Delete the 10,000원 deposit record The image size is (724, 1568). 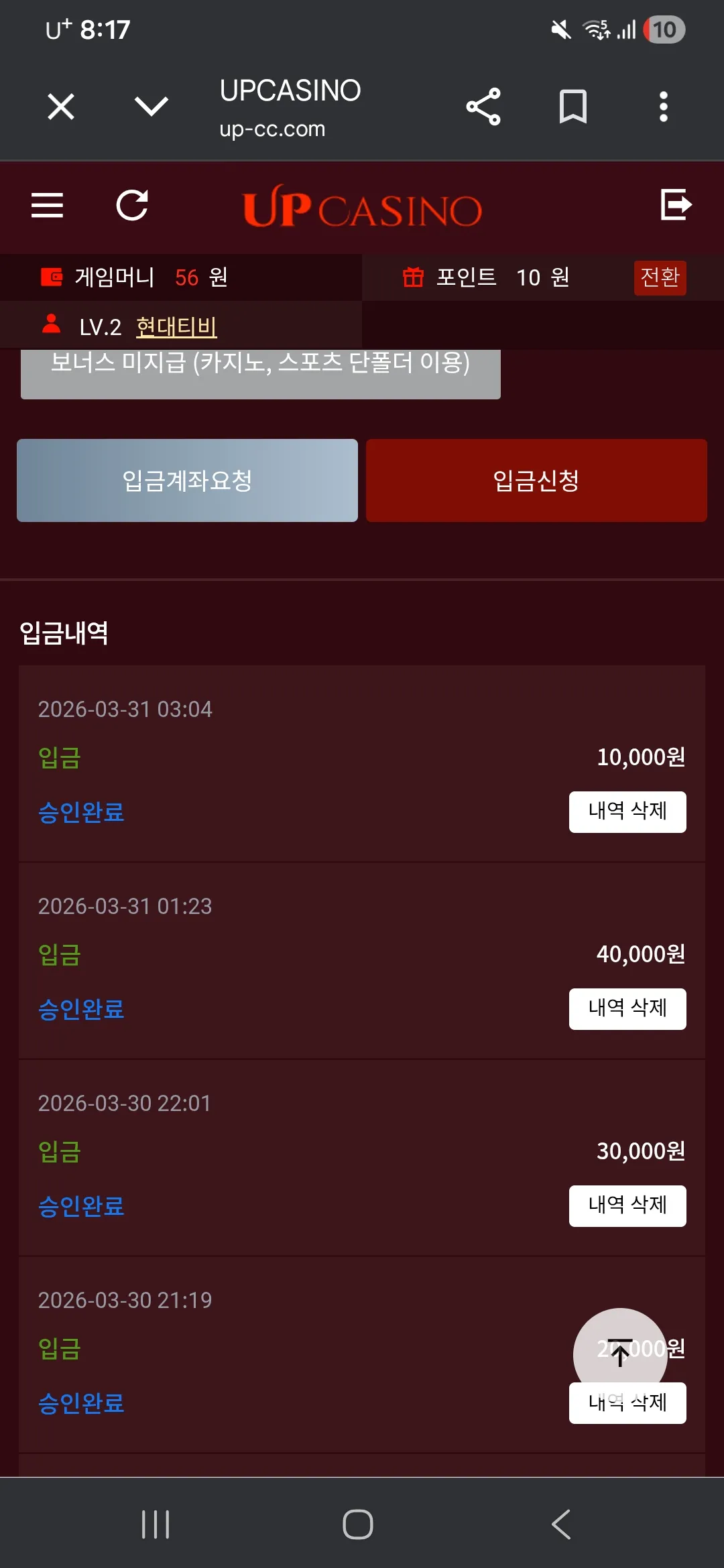coord(627,812)
